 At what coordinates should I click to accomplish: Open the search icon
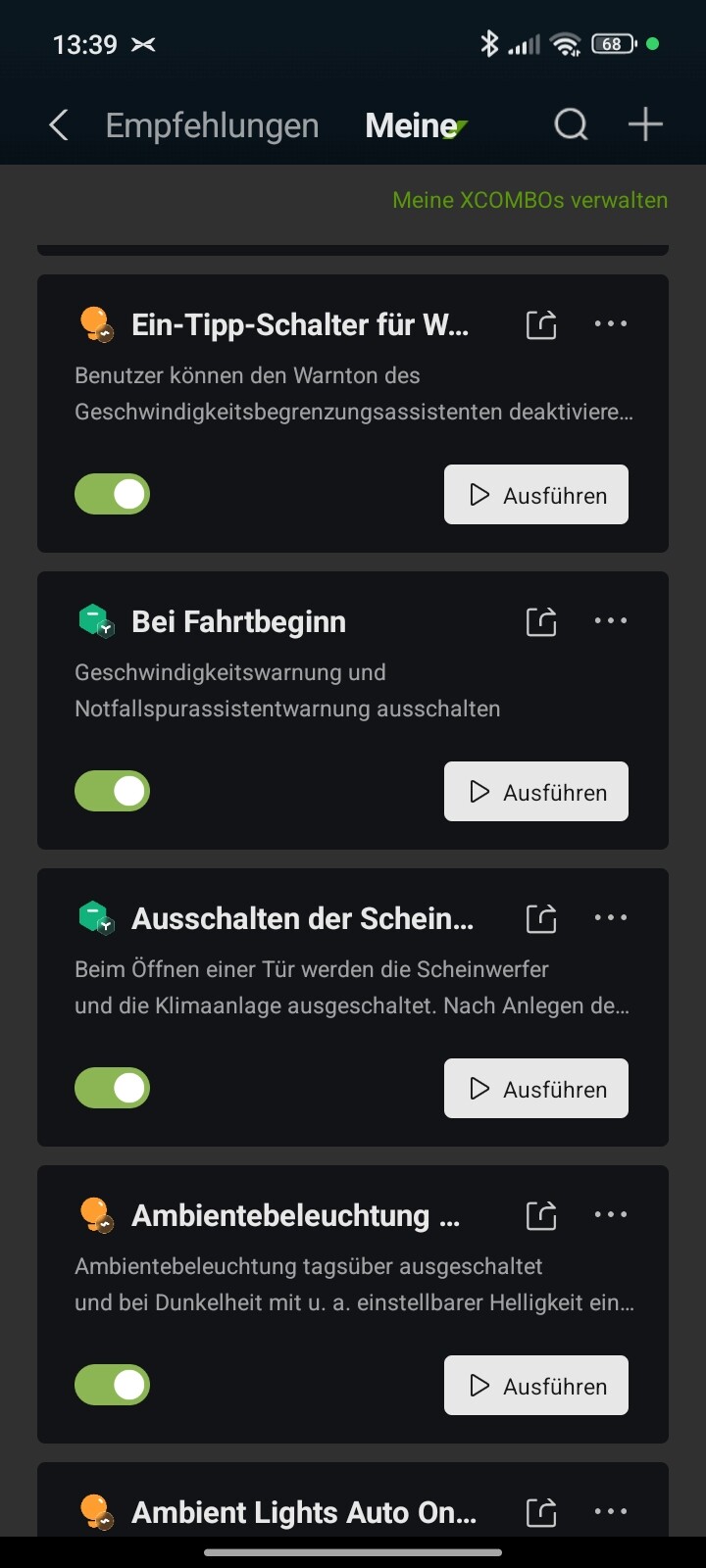point(571,125)
